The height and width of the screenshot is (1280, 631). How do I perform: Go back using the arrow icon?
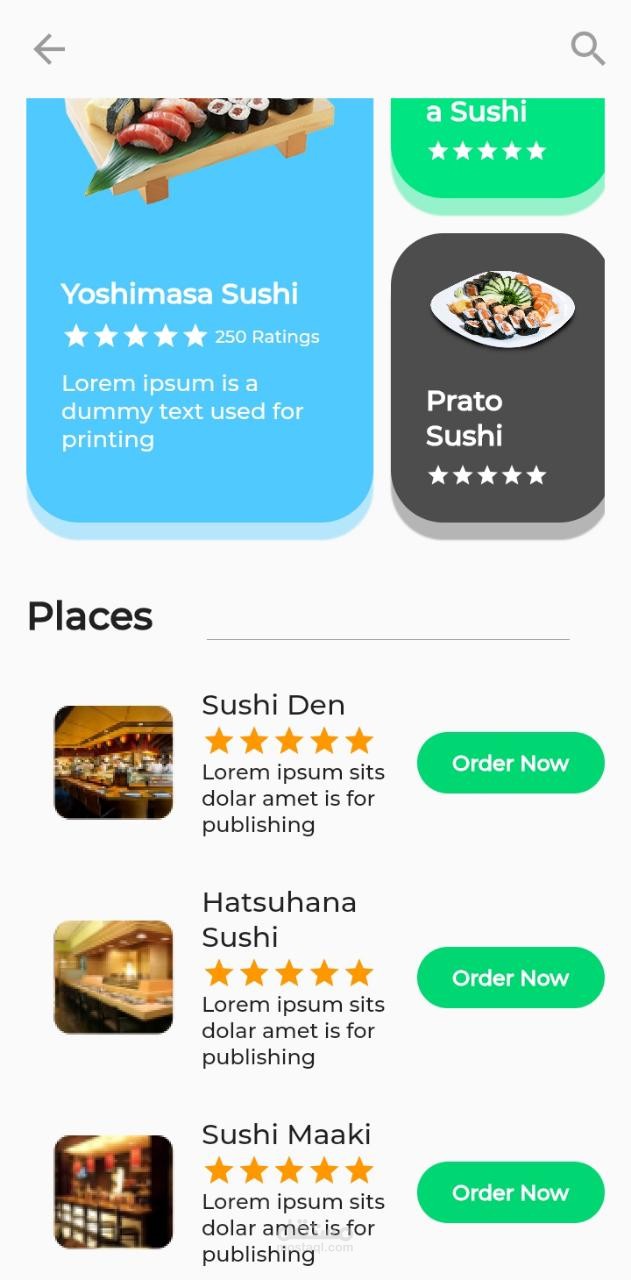(x=49, y=49)
